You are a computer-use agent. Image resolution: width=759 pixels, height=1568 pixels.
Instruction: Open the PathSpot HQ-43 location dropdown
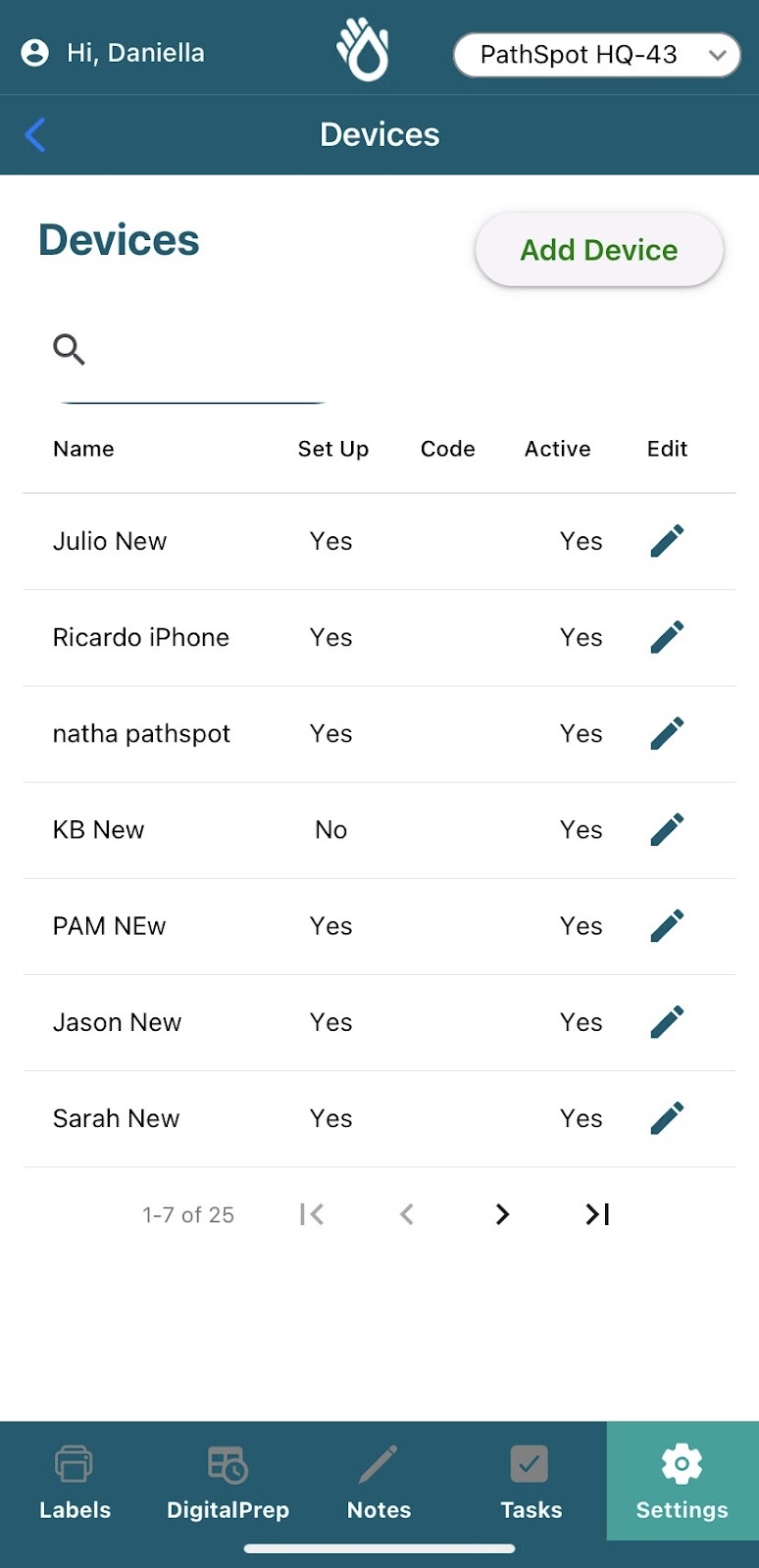tap(596, 55)
